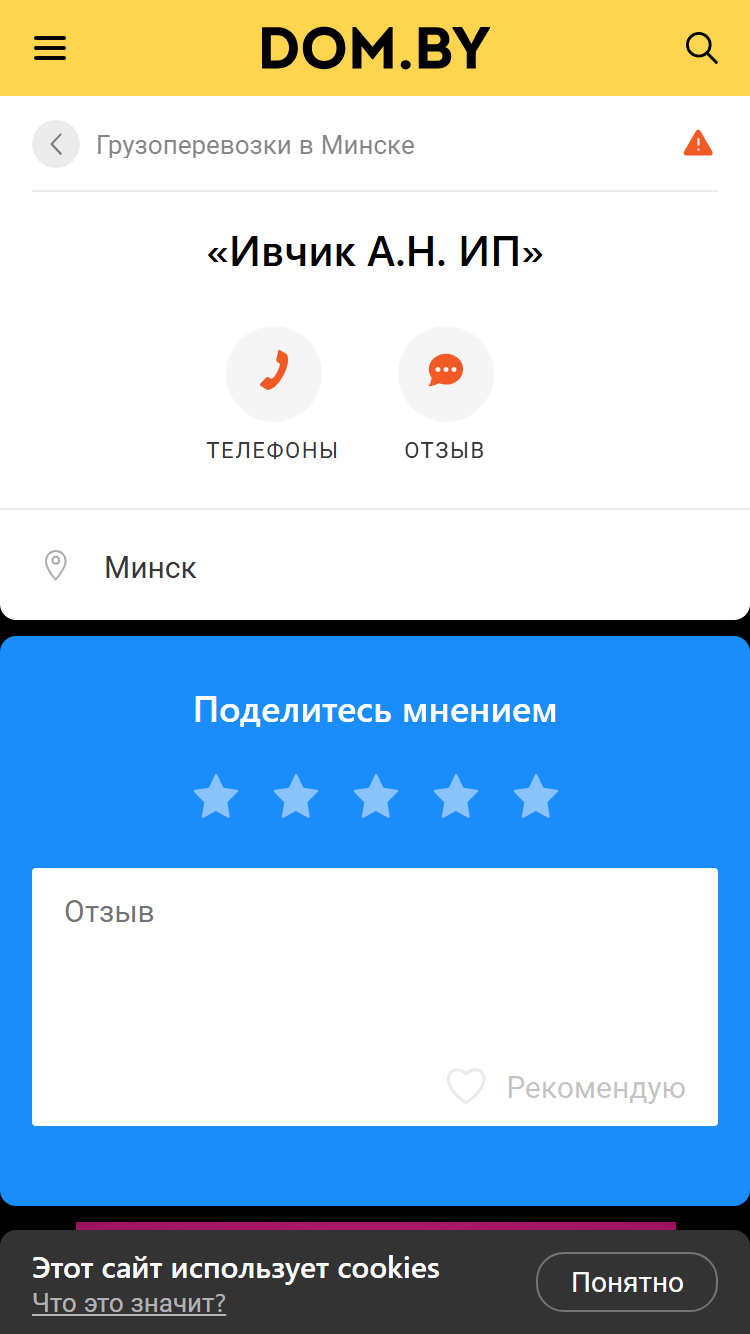Tap the report warning triangle icon

[698, 144]
